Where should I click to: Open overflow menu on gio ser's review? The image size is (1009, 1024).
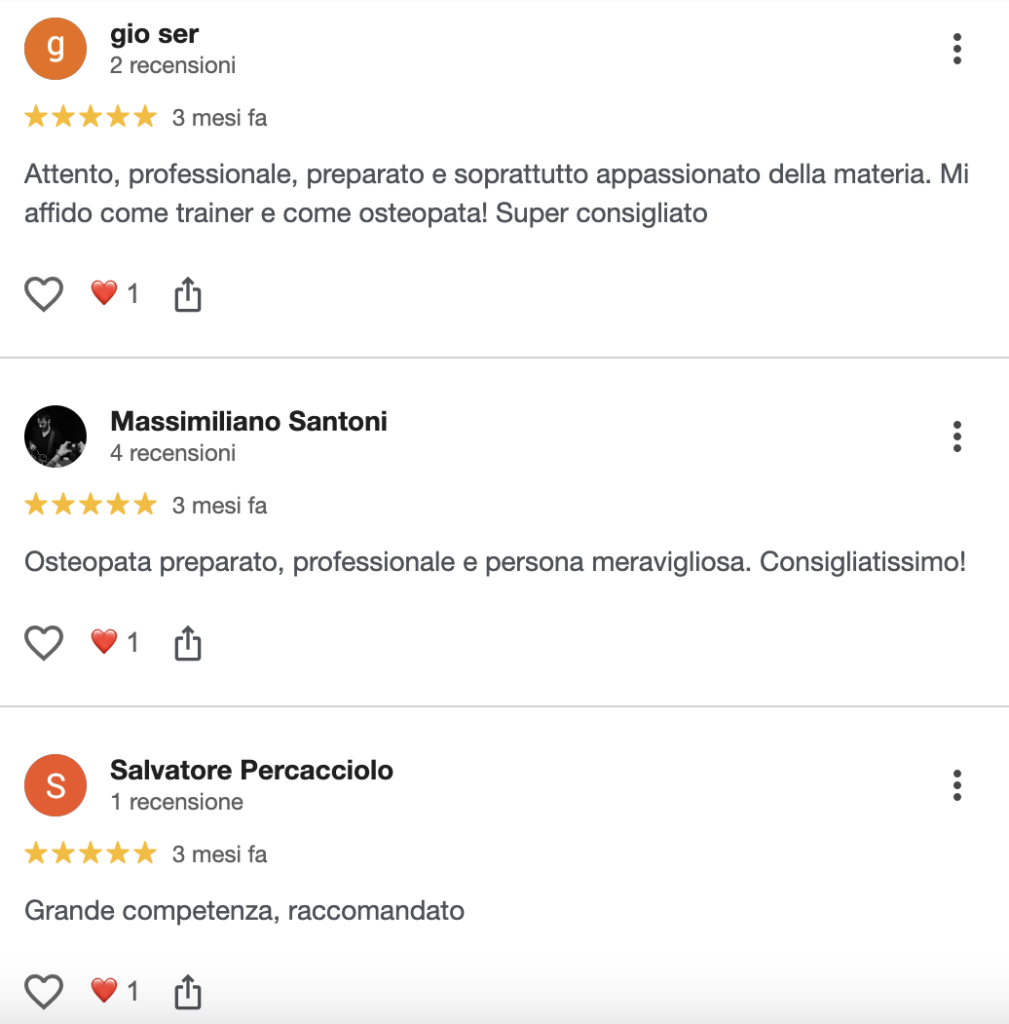(957, 49)
